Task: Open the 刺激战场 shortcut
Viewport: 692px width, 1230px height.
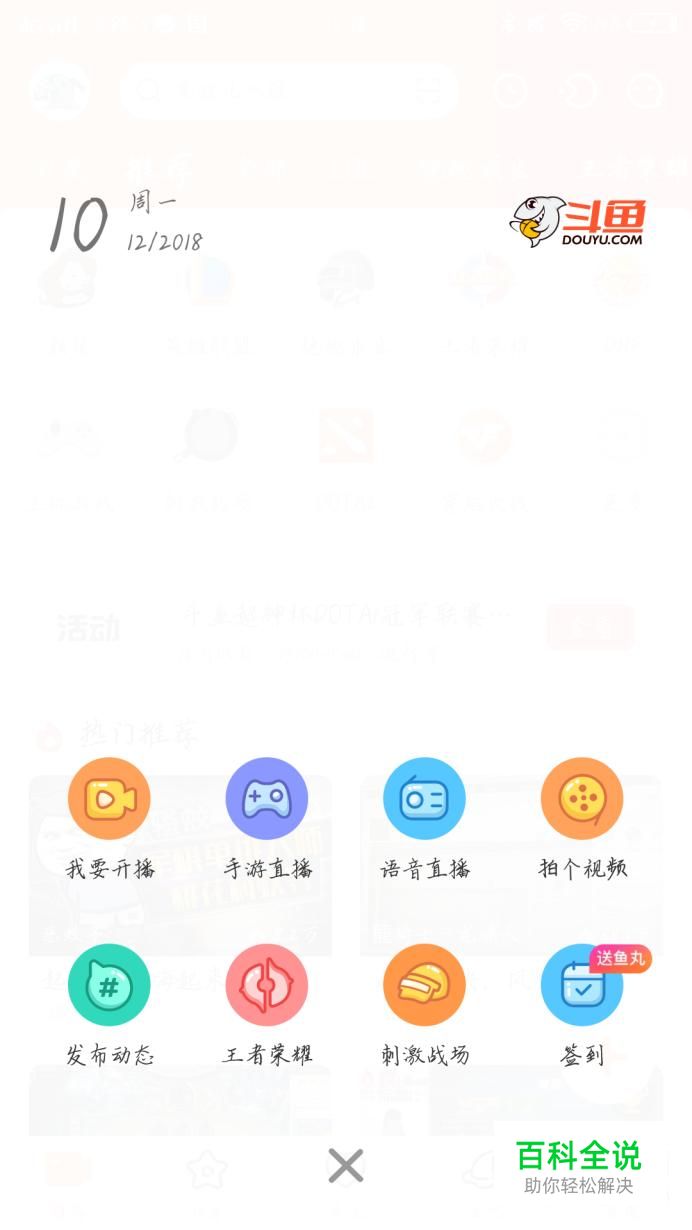Action: click(x=424, y=985)
